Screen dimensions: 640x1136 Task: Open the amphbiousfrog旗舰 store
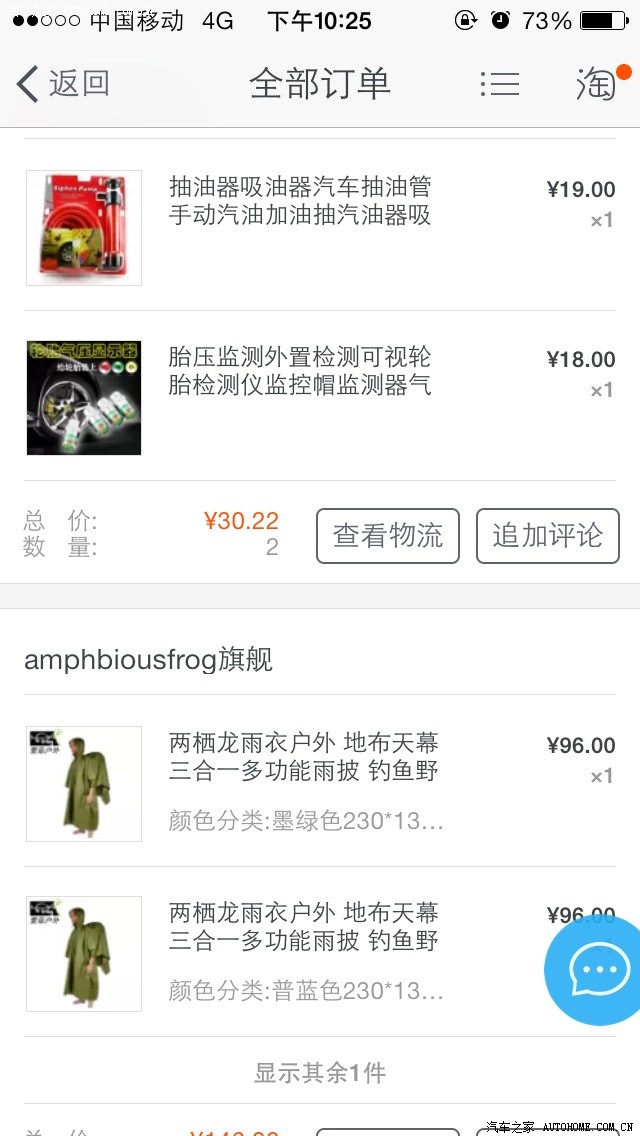point(148,660)
